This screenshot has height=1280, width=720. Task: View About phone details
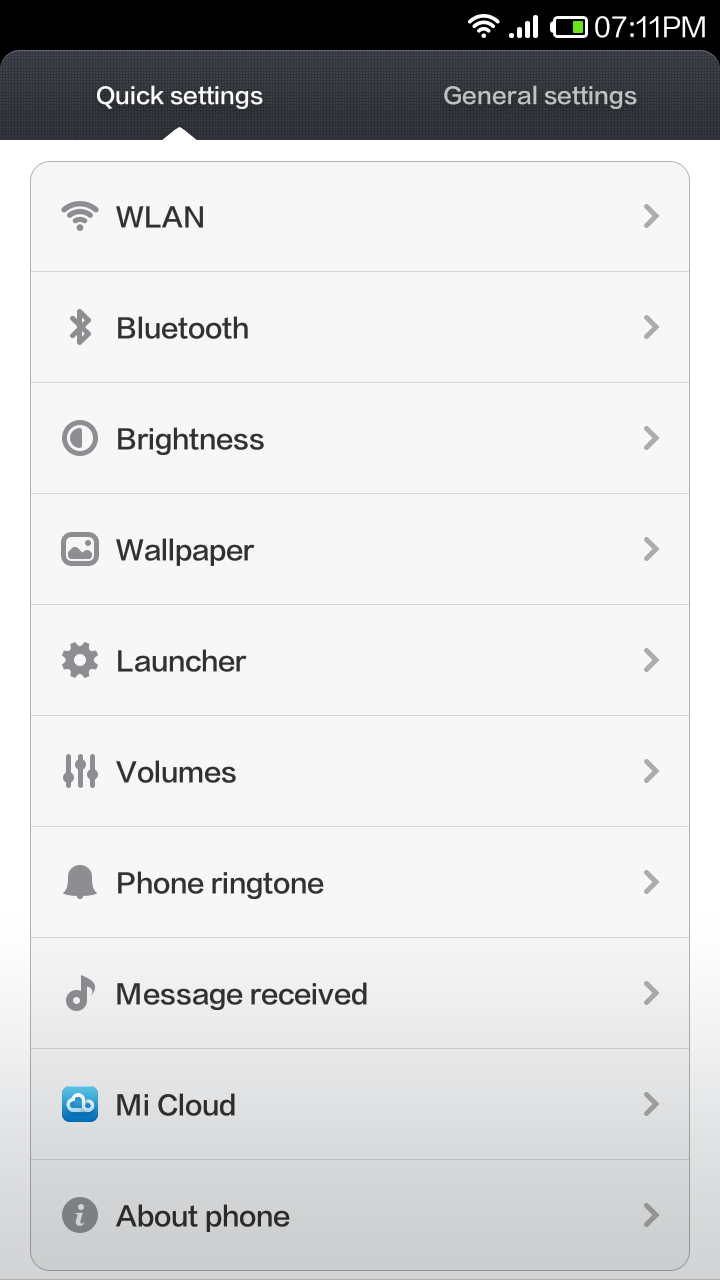click(360, 1215)
